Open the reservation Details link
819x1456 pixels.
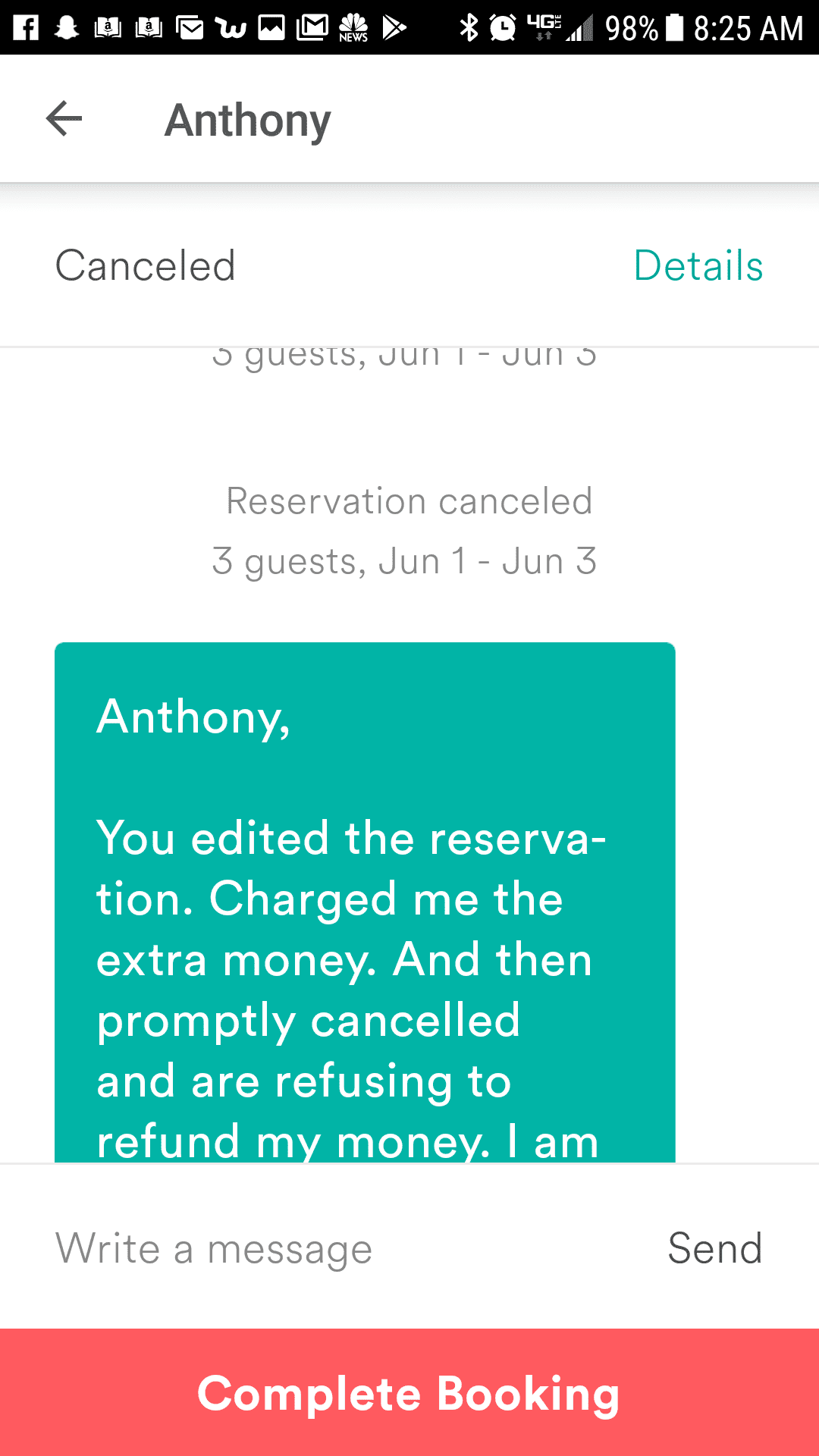(698, 266)
